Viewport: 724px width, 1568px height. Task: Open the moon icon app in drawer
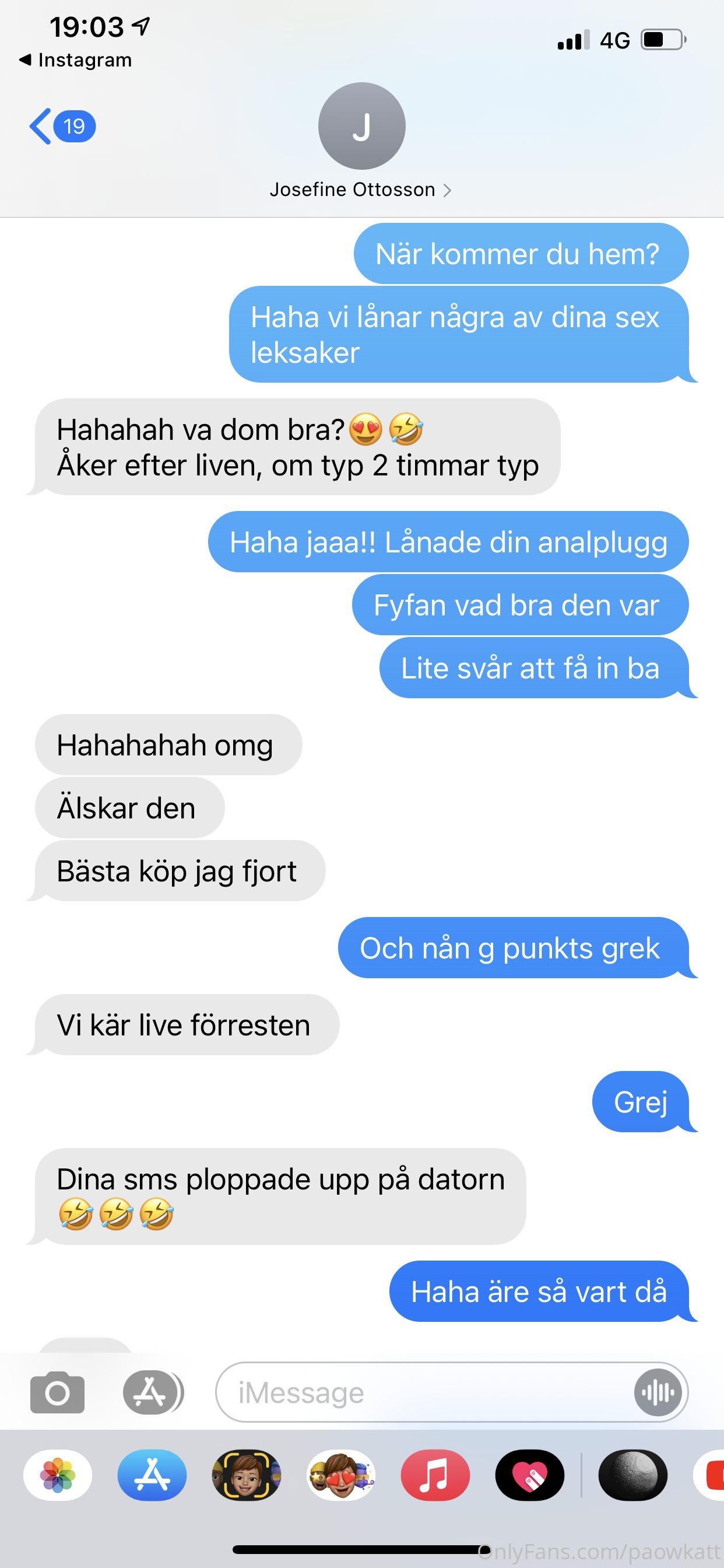coord(632,1475)
